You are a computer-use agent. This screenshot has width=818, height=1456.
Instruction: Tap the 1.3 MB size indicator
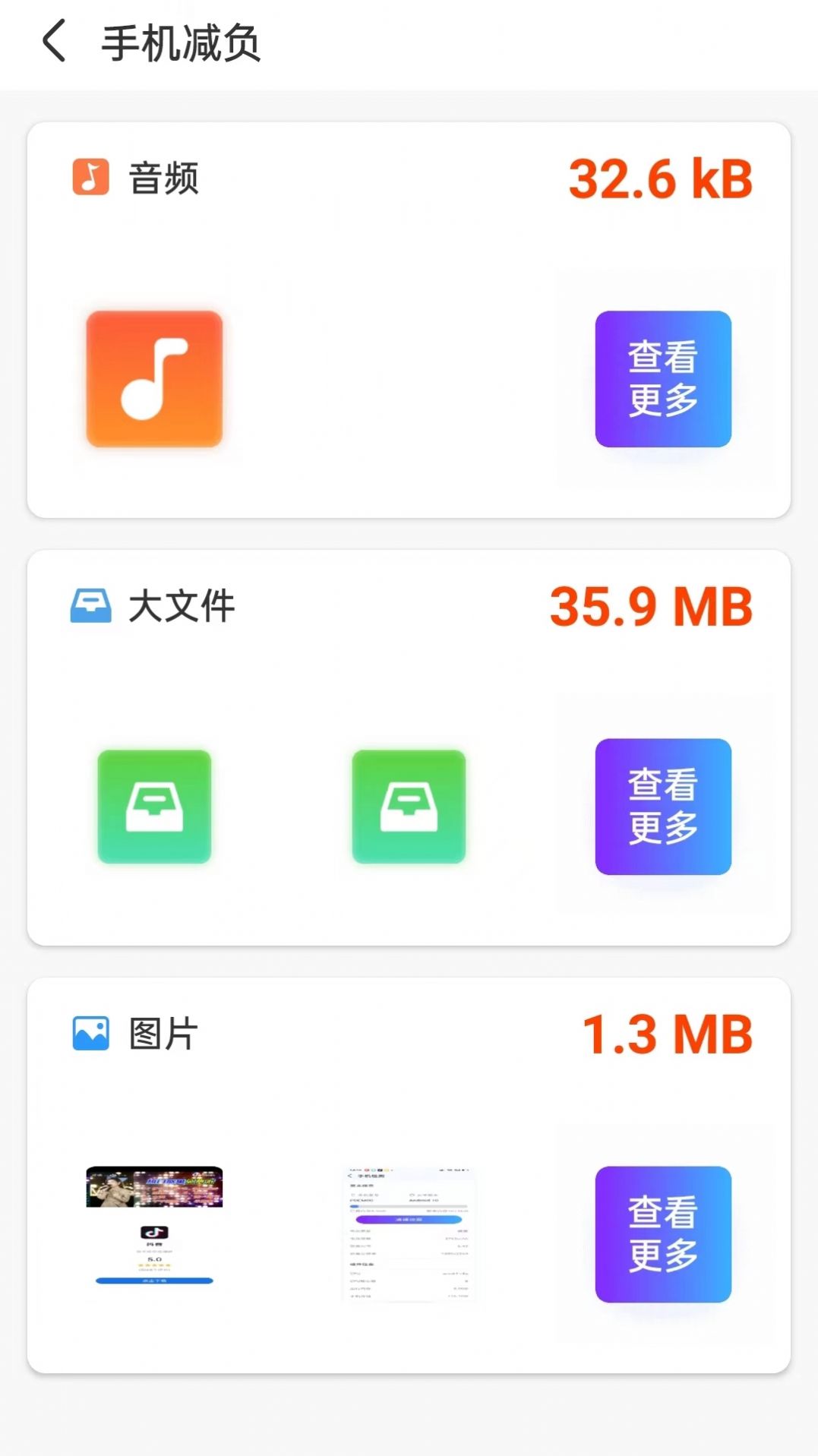coord(666,1031)
